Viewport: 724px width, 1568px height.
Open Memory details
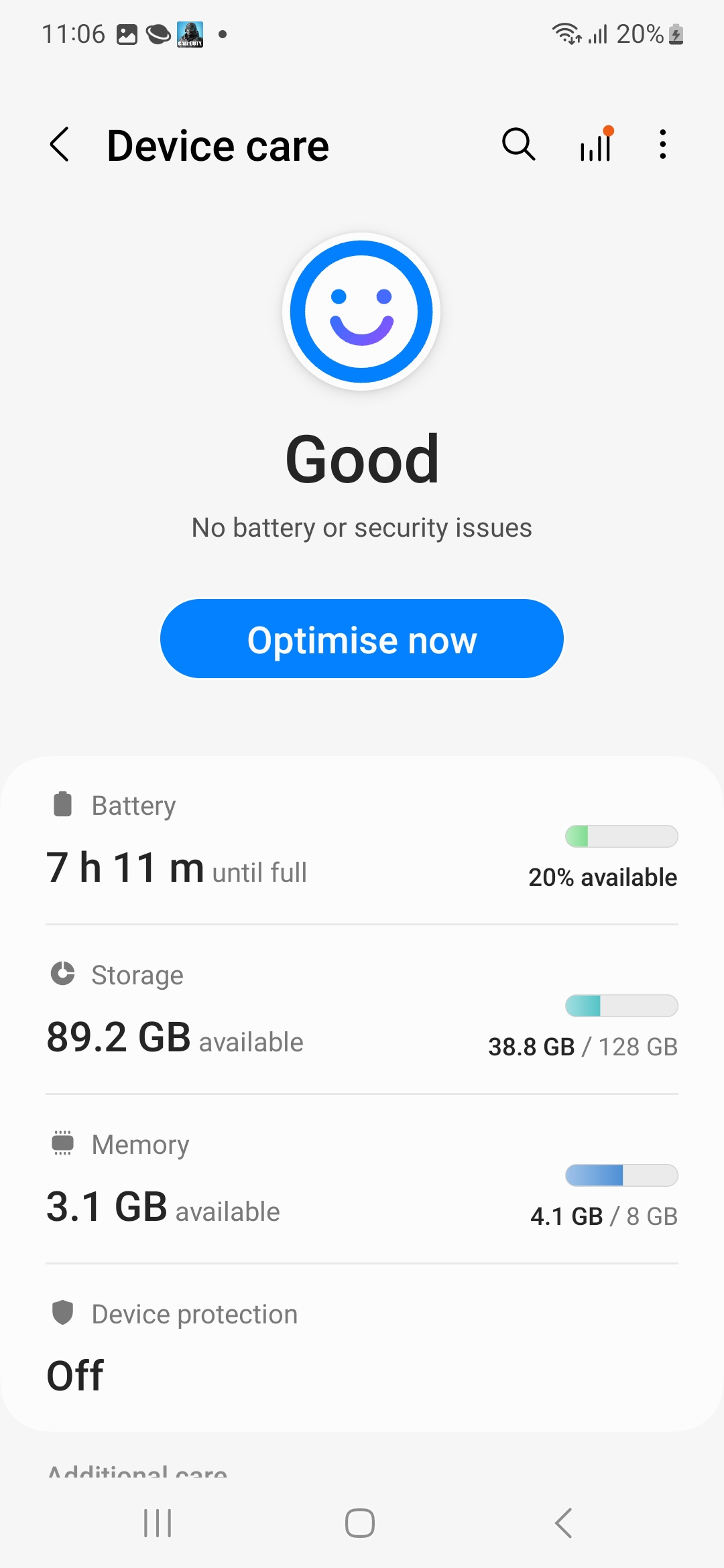pos(362,1181)
